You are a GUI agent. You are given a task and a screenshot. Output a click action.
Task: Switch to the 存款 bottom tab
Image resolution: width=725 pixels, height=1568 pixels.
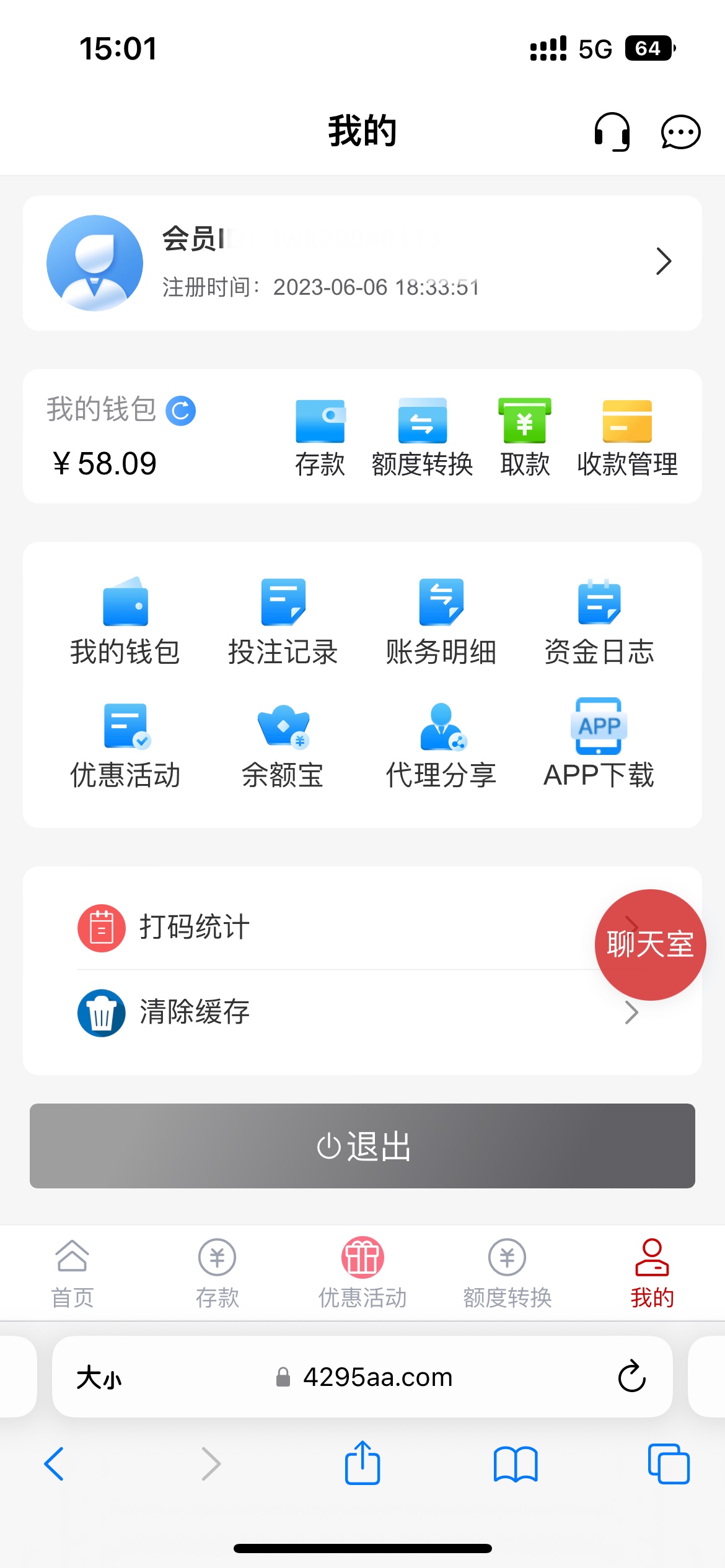tap(217, 1273)
